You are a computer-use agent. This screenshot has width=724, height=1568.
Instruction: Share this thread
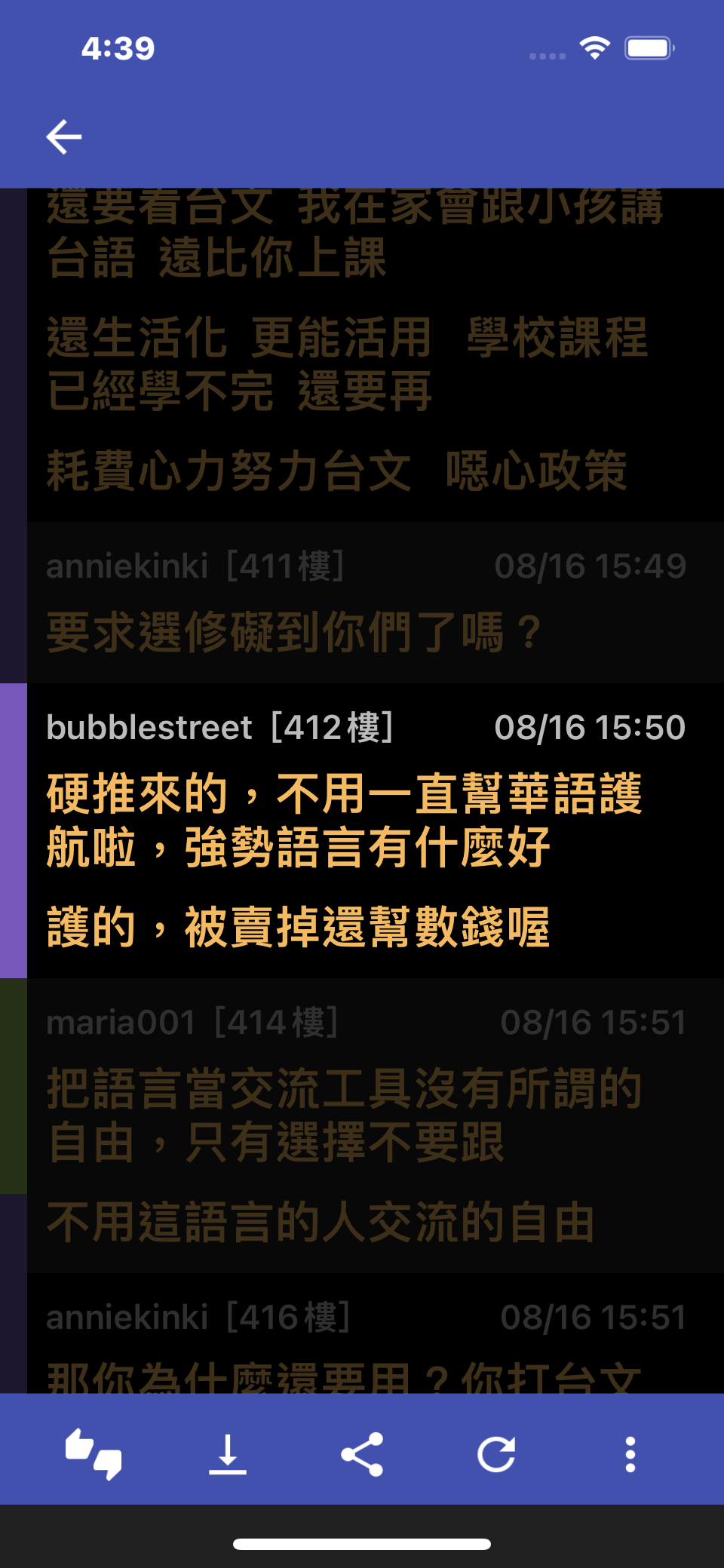[x=362, y=1453]
